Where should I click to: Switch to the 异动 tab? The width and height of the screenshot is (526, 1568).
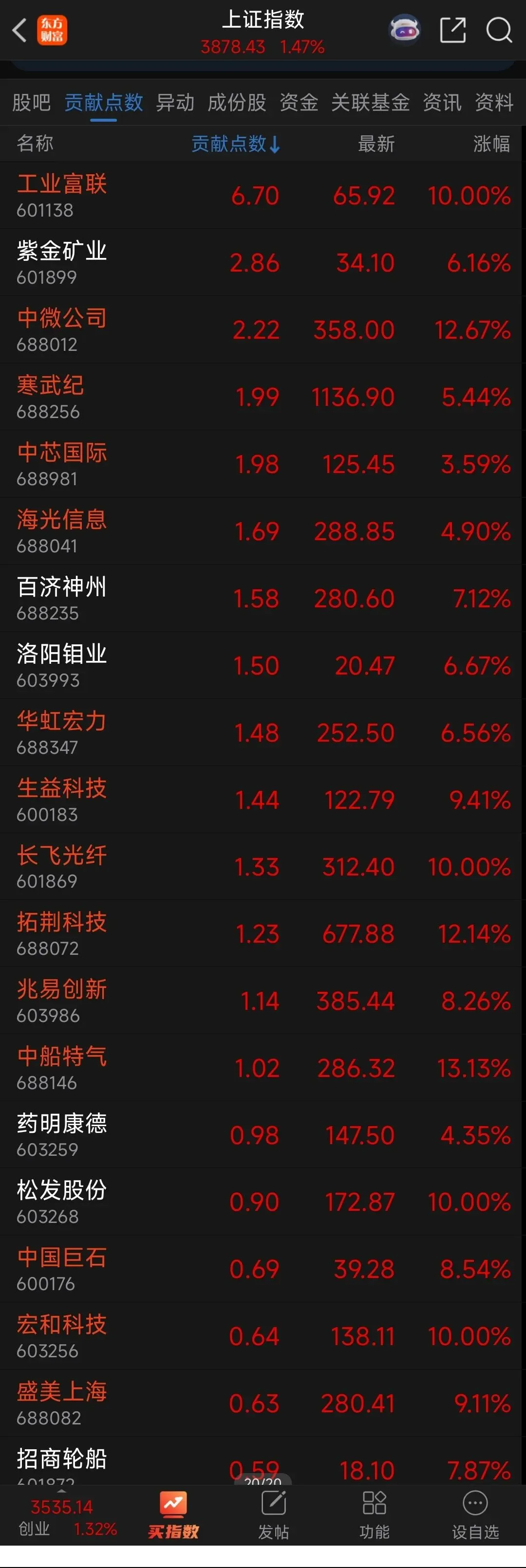point(175,102)
